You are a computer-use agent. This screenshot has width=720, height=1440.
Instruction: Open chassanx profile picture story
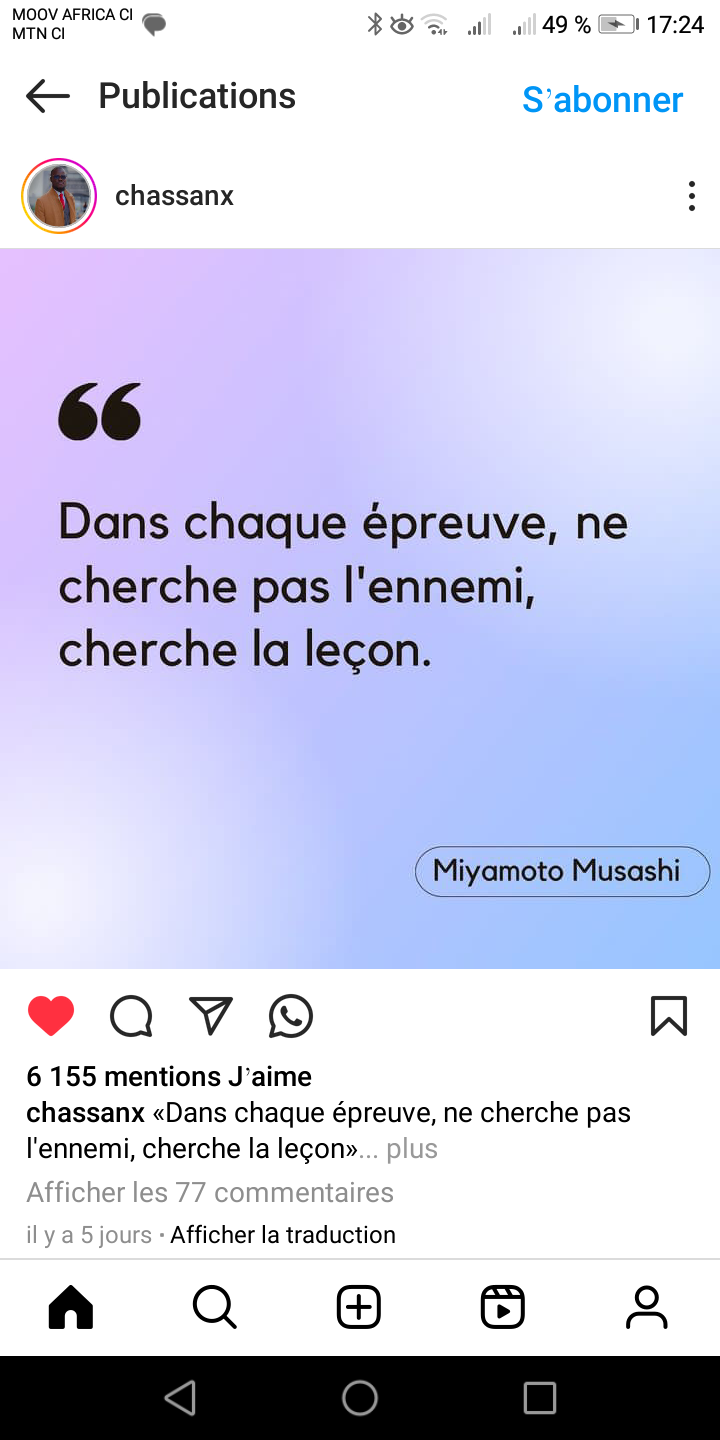(59, 196)
